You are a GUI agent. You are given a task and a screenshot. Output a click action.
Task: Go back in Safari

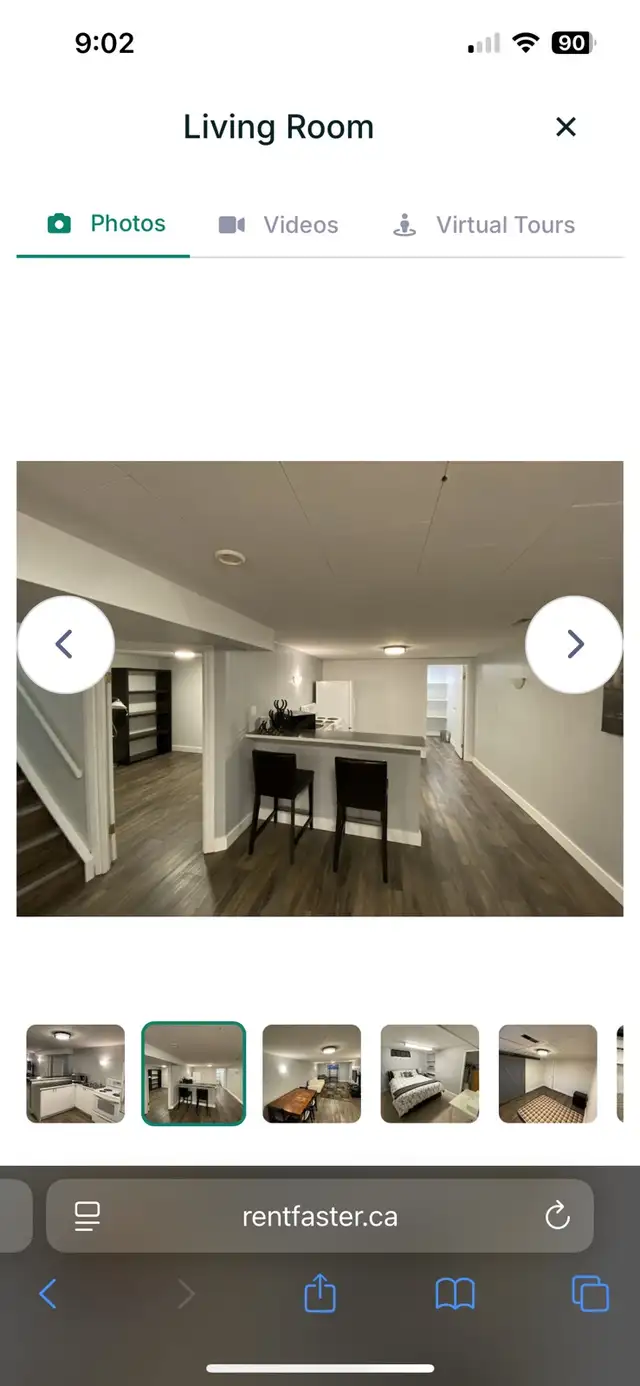(x=47, y=1295)
